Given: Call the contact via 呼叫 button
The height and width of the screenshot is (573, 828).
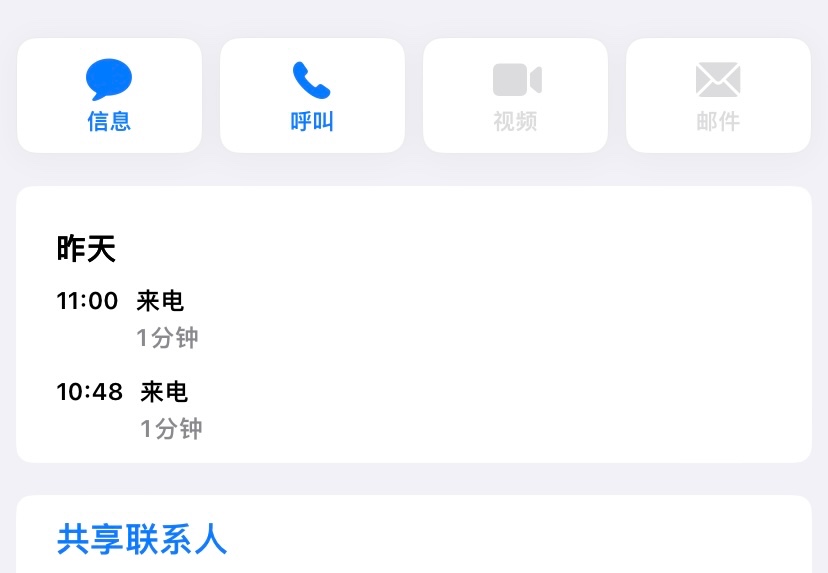Looking at the screenshot, I should click(312, 96).
